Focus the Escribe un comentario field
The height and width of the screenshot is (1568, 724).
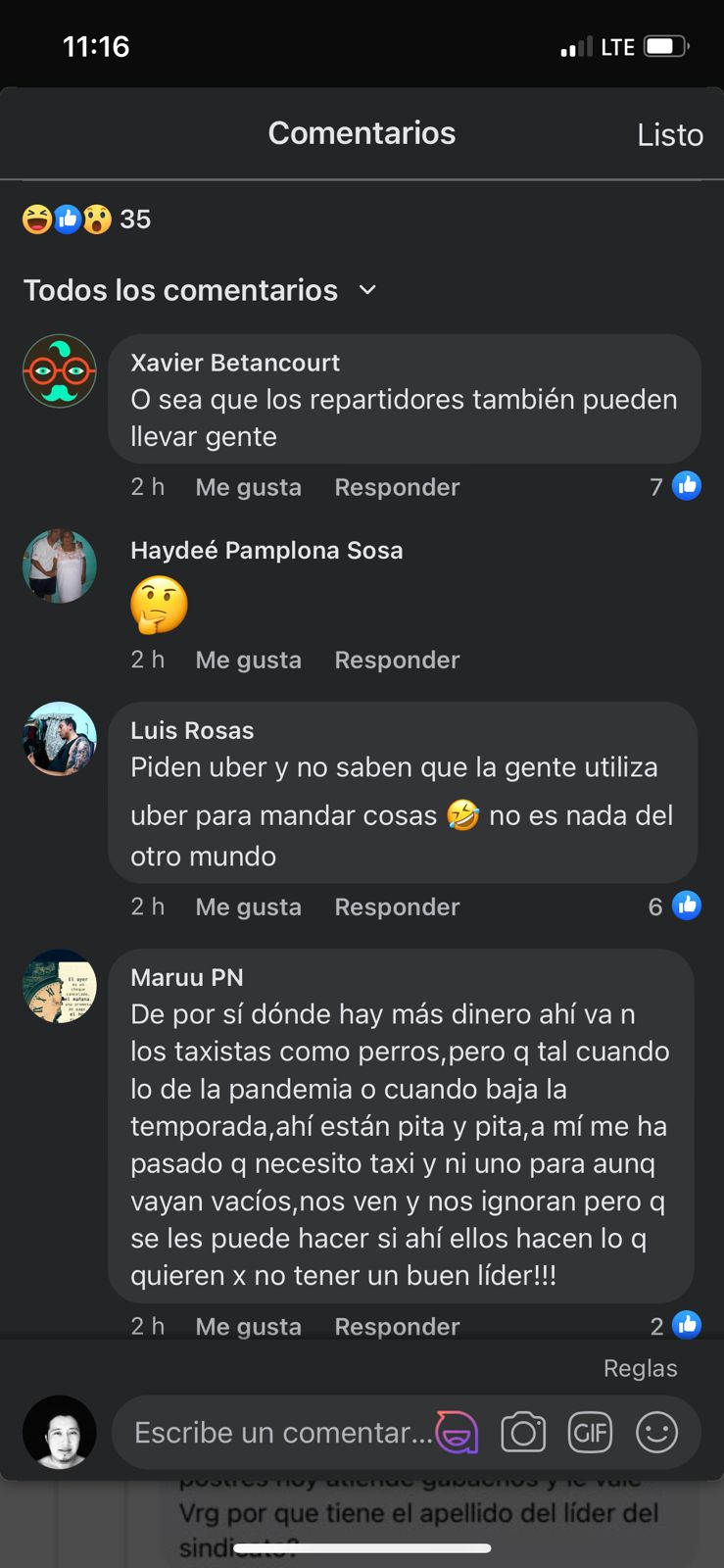pos(282,1433)
